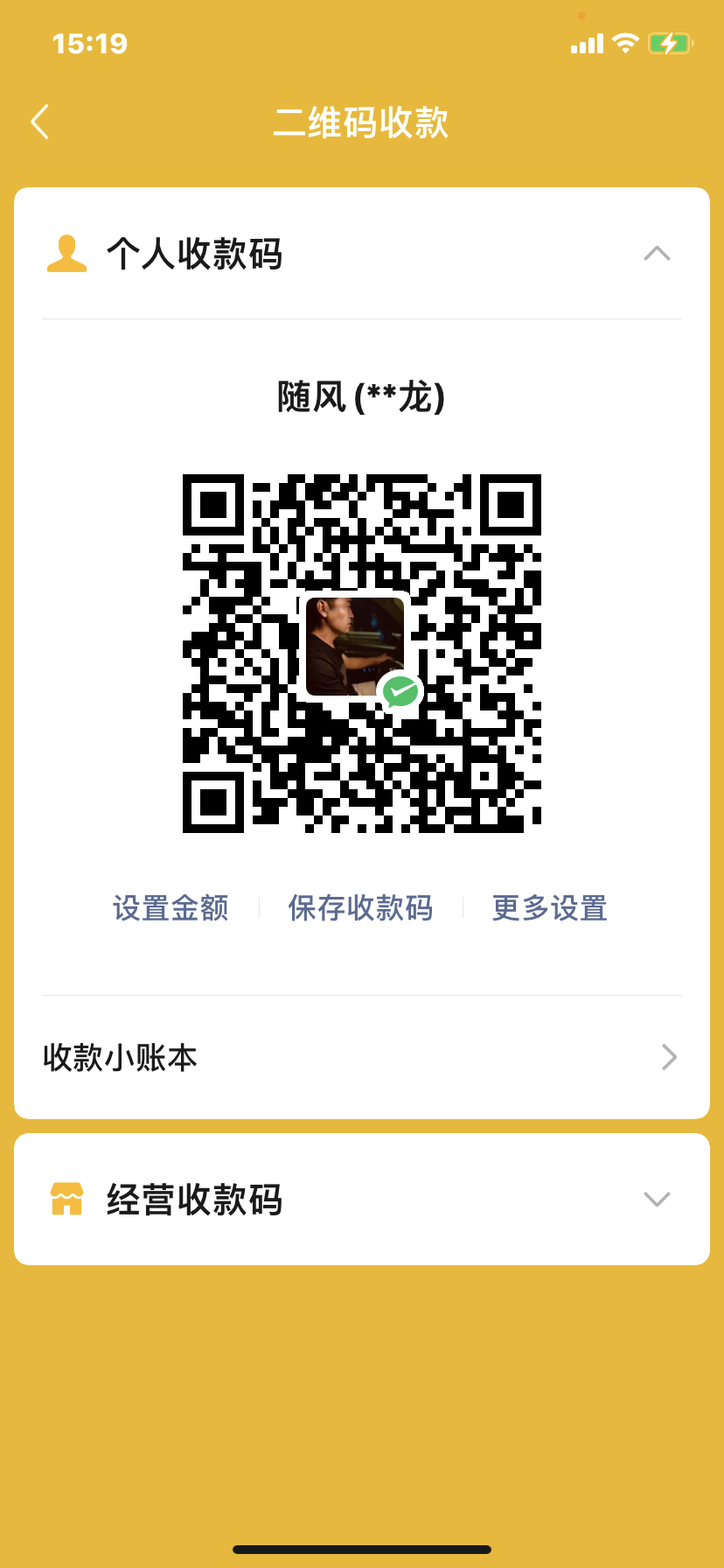Tap 设置金额 to set amount
Image resolution: width=724 pixels, height=1568 pixels.
(x=171, y=908)
